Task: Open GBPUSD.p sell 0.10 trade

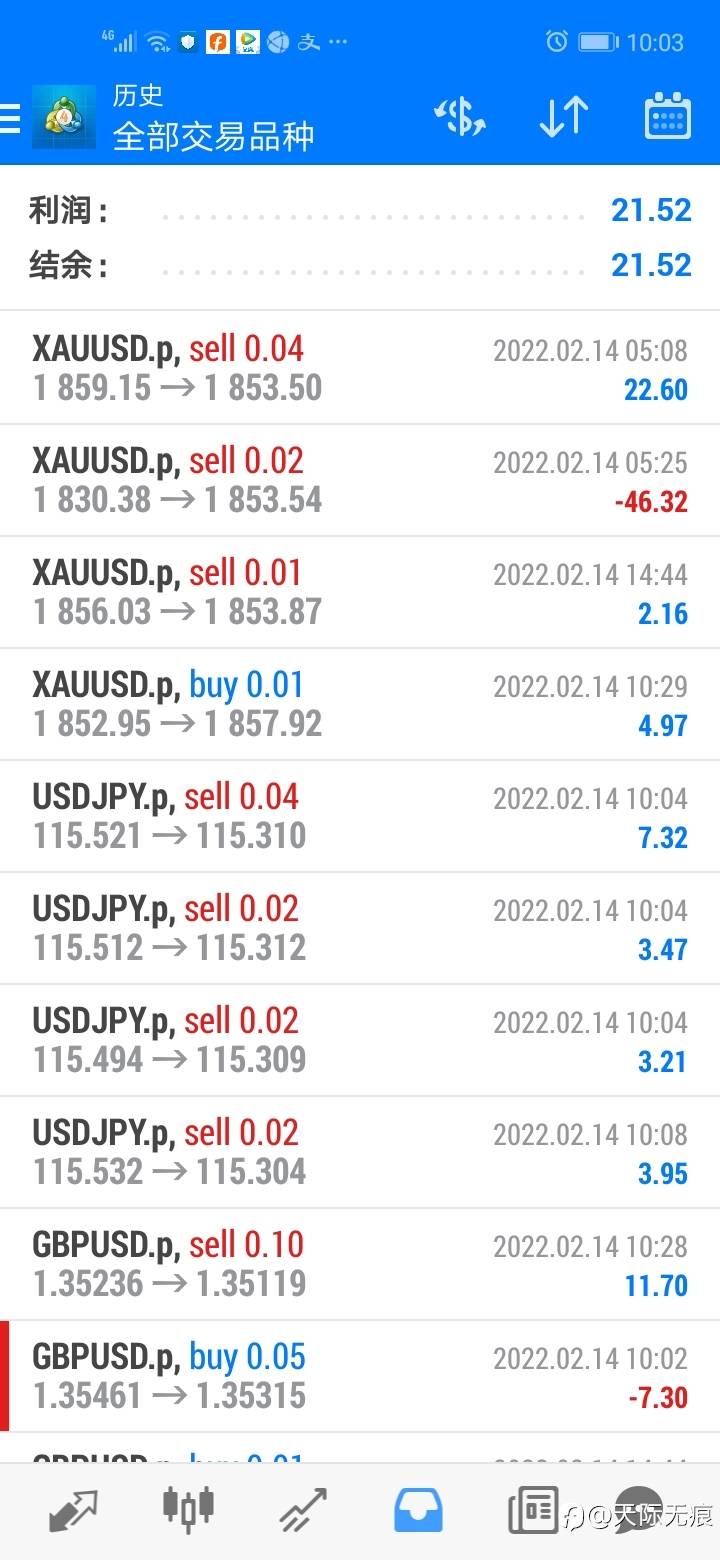Action: (360, 1264)
